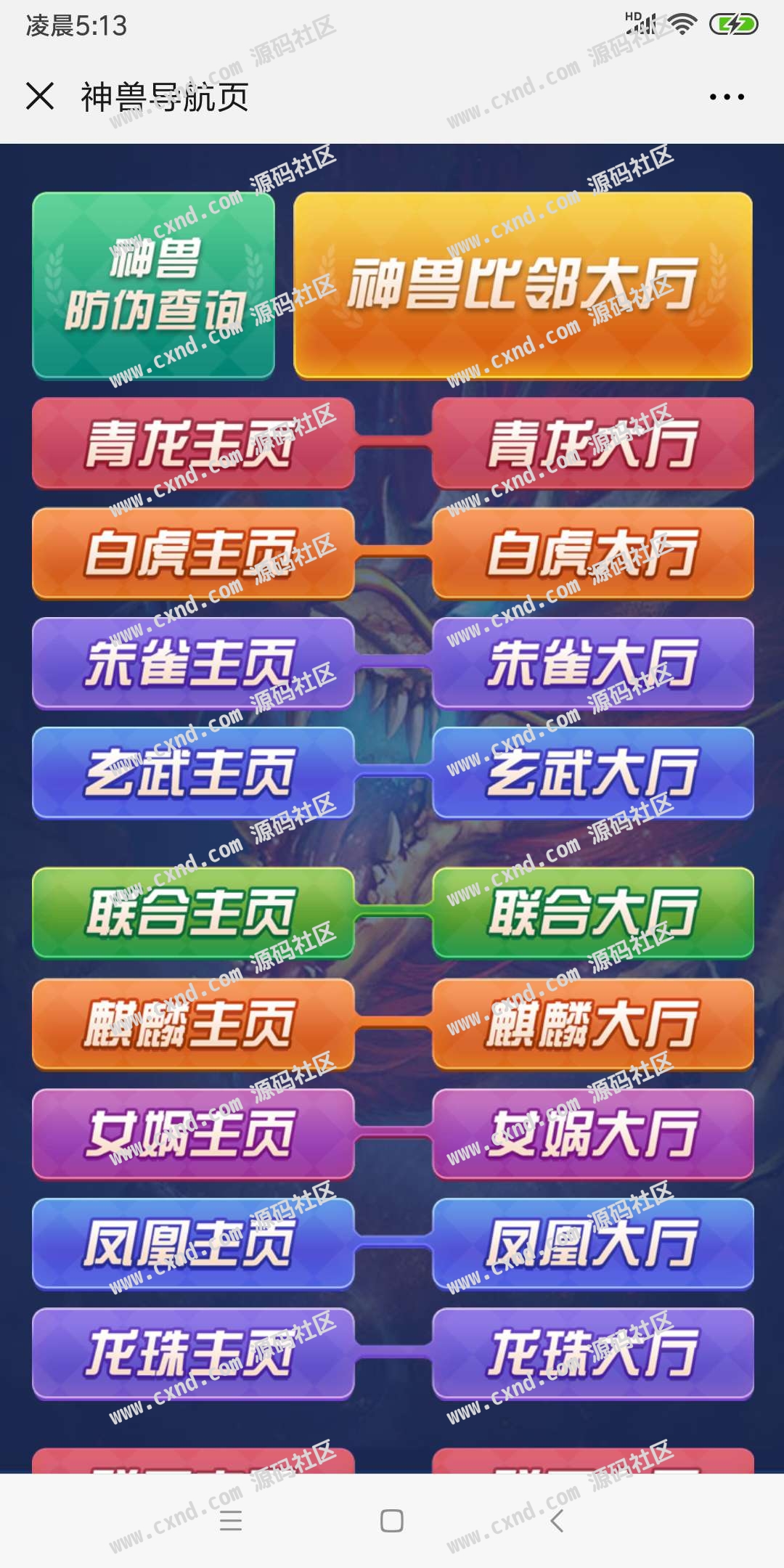Enter 龙珠大厅

click(x=592, y=1353)
